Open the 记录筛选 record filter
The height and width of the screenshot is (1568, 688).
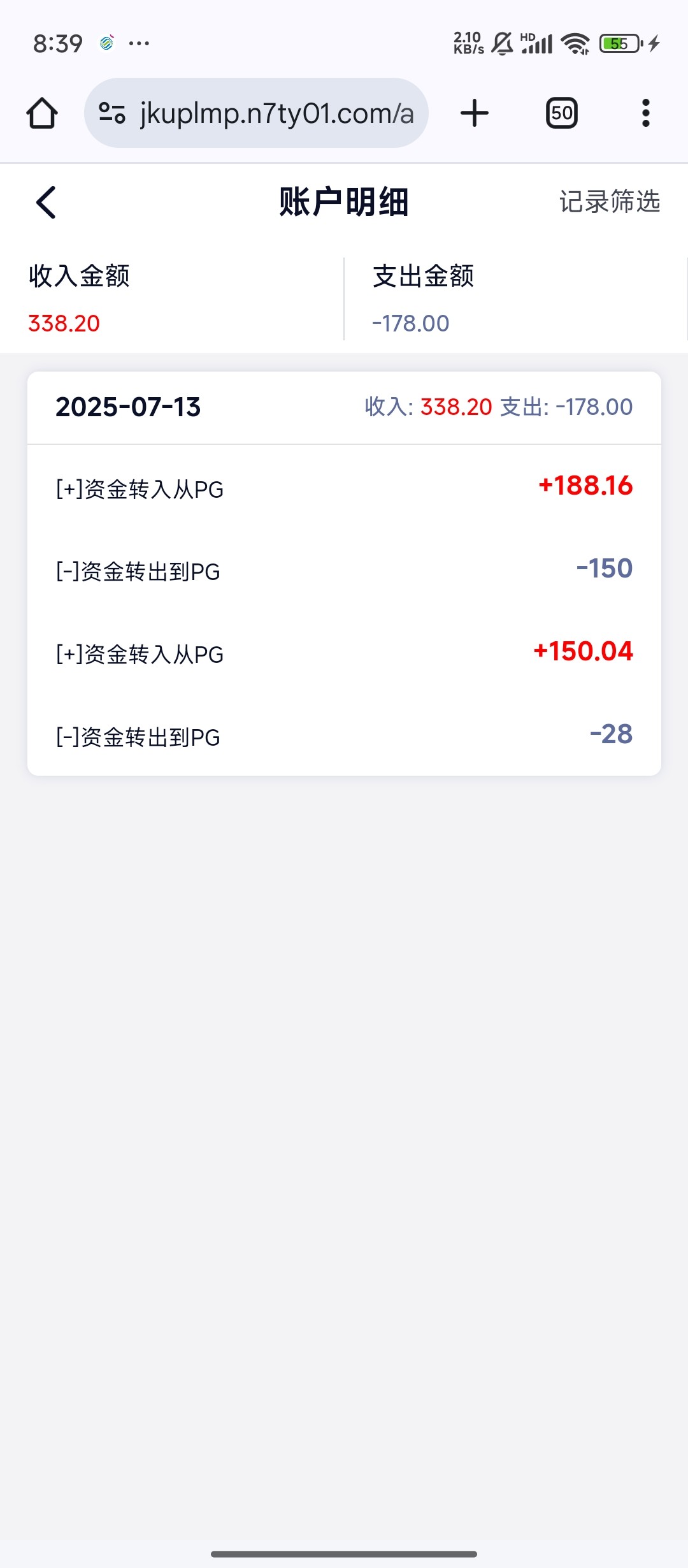(610, 201)
